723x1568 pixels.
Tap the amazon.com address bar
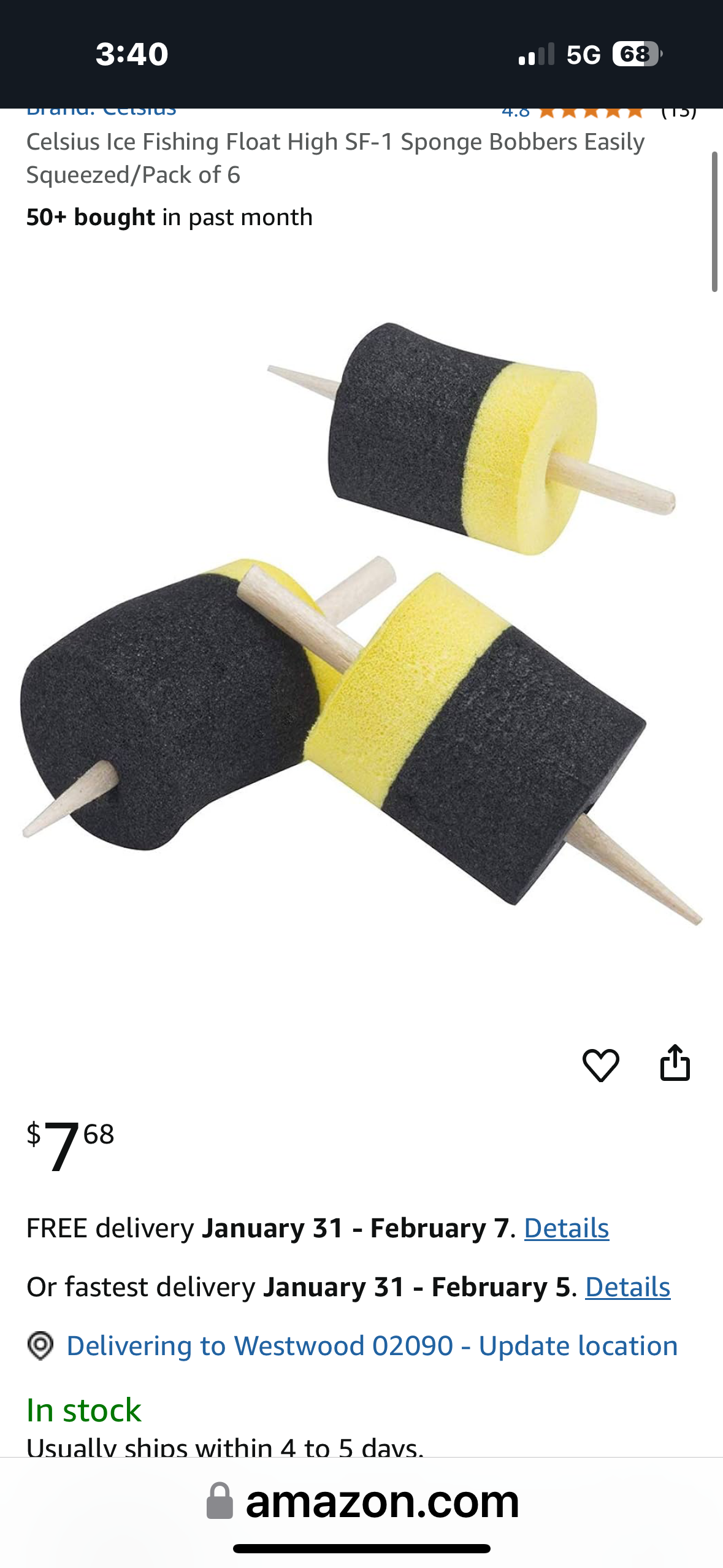pyautogui.click(x=362, y=1501)
